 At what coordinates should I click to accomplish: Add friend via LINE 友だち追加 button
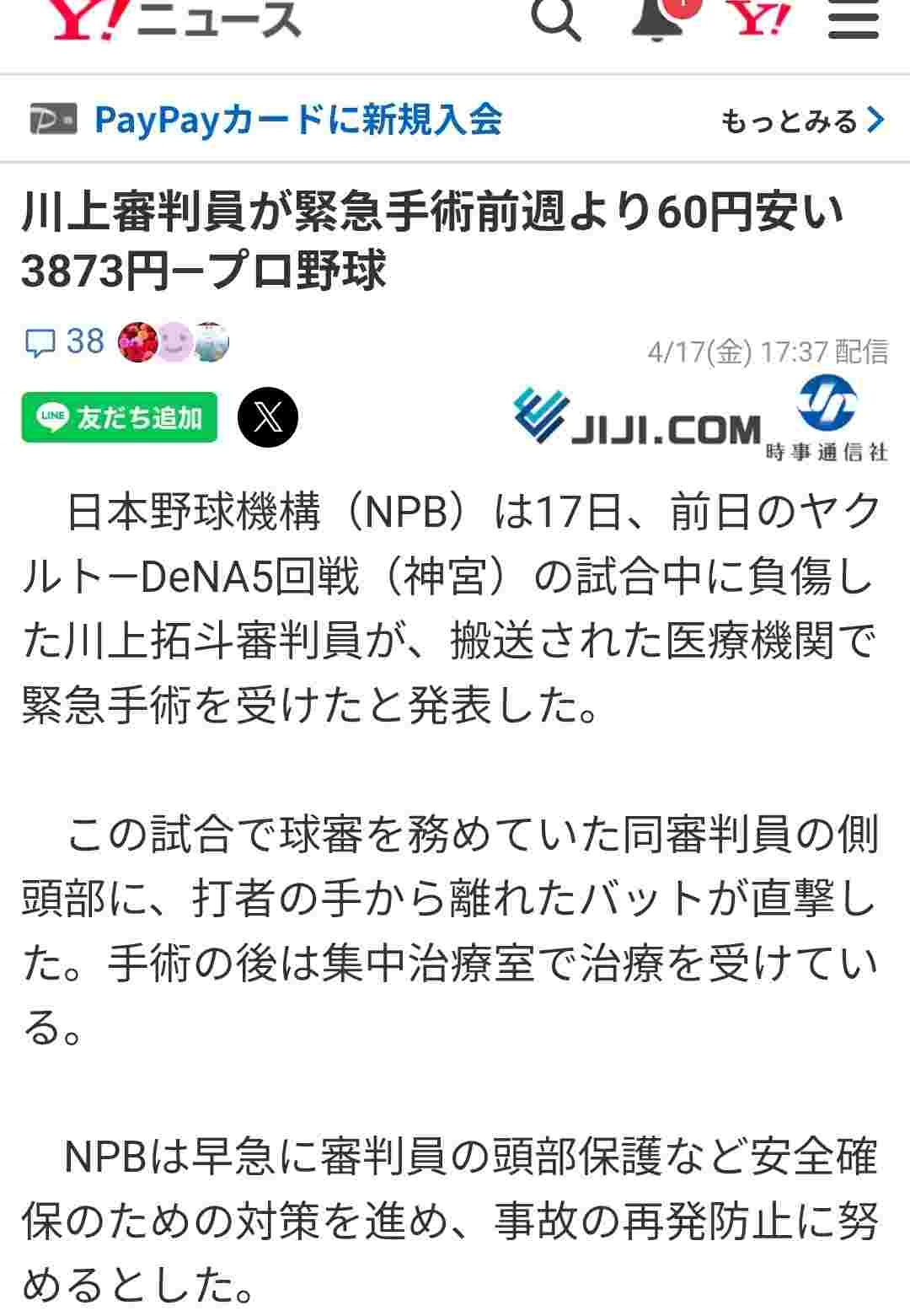click(x=120, y=417)
